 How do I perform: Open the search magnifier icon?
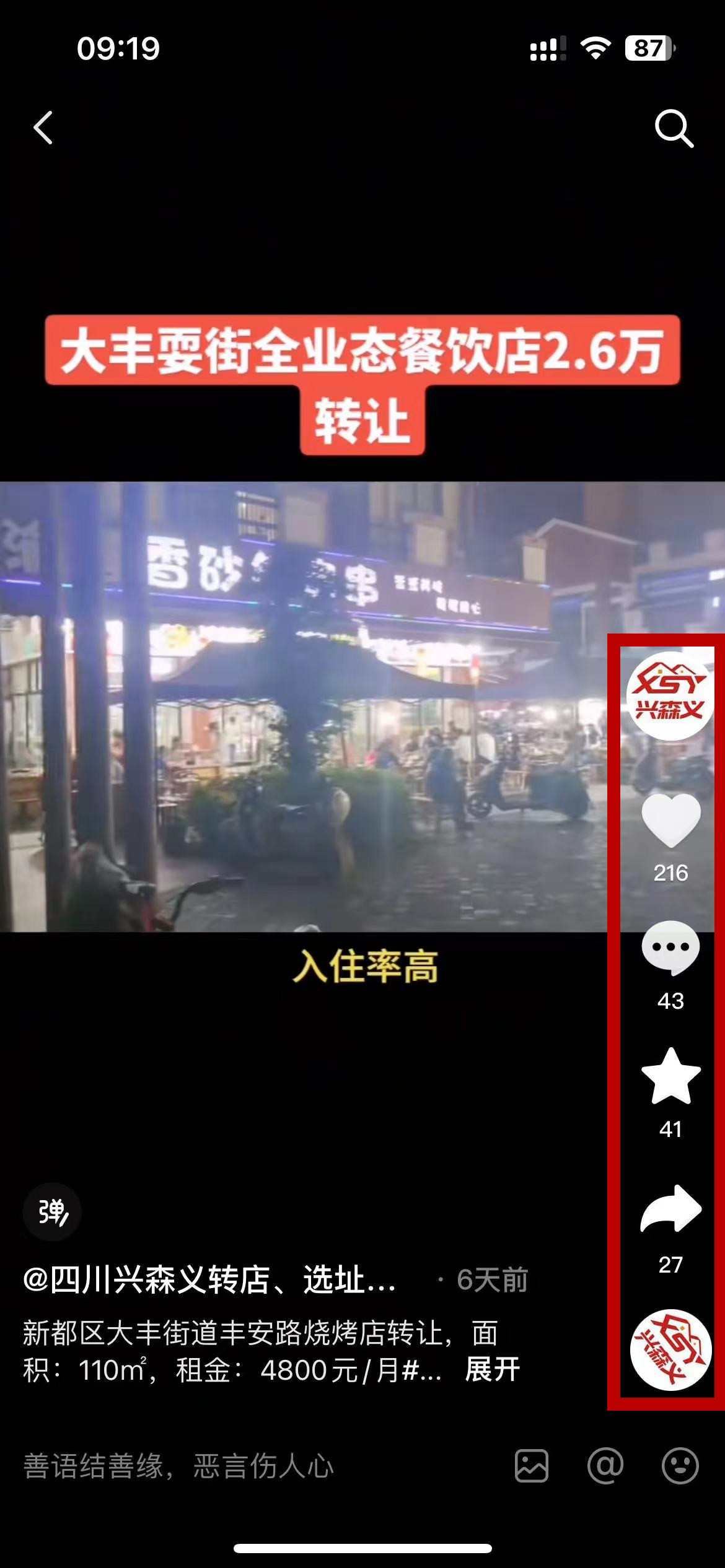coord(674,128)
